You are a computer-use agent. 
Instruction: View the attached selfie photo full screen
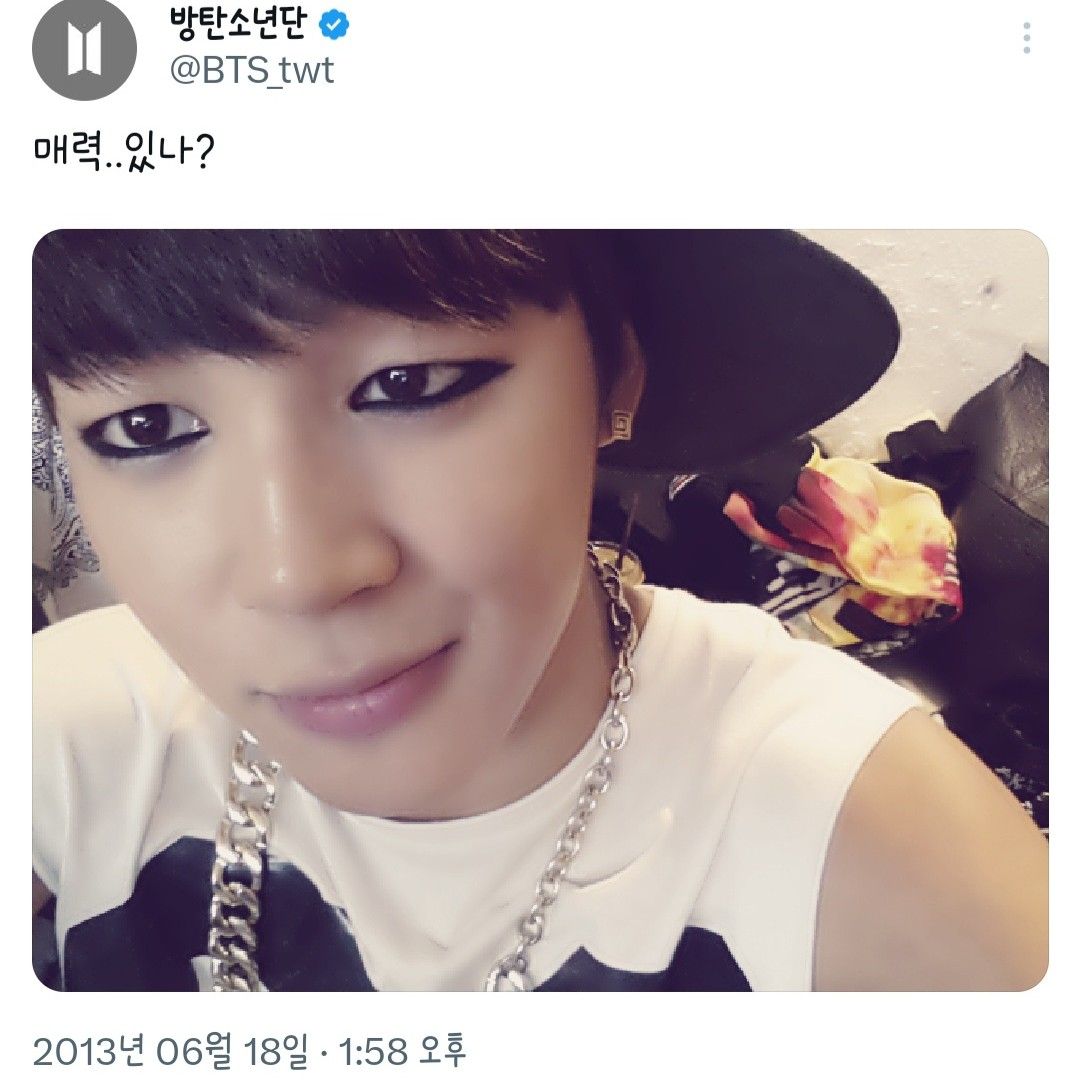click(x=540, y=610)
